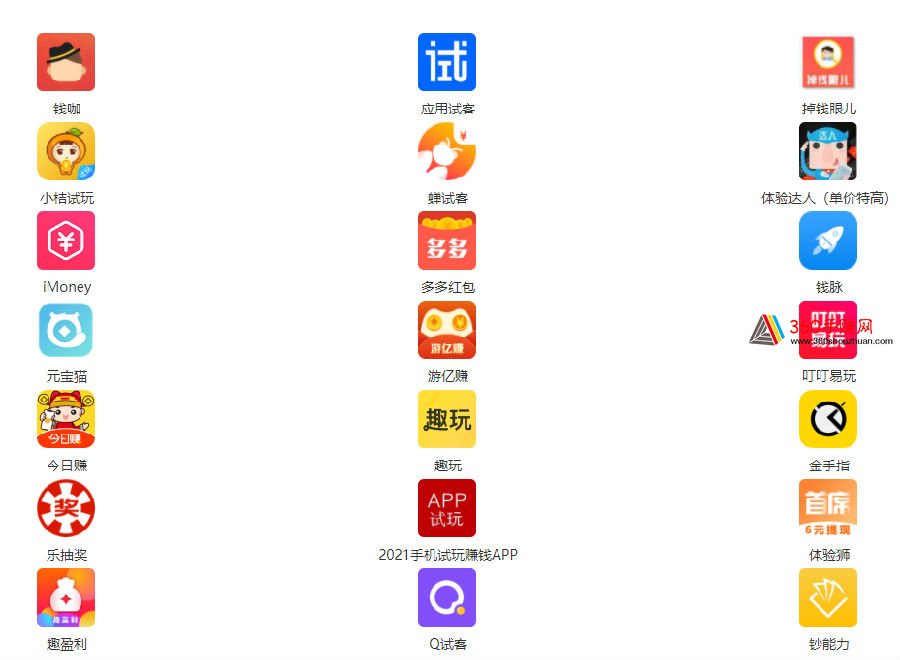
Task: Open the 钱咖 app
Action: (x=66, y=62)
